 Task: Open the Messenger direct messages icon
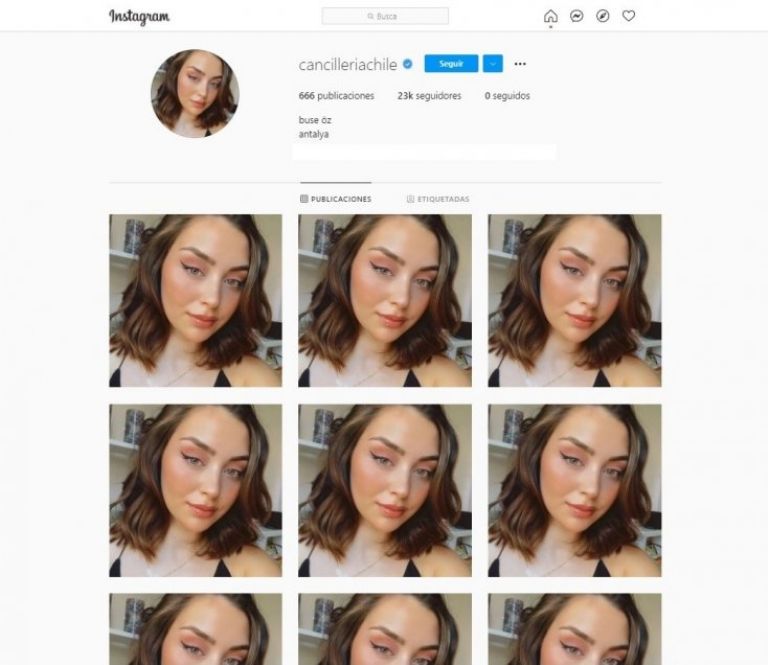point(576,16)
